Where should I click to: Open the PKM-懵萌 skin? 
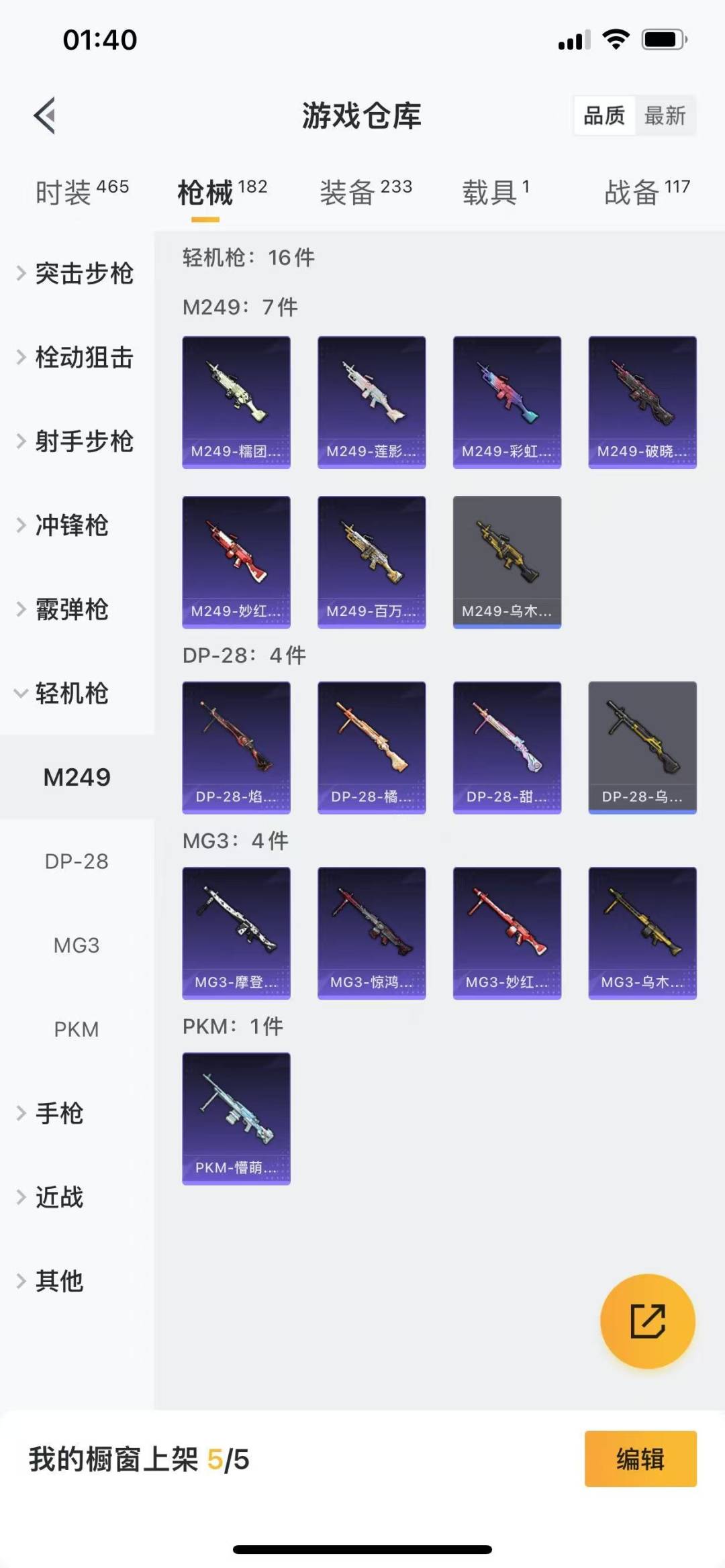click(236, 1118)
